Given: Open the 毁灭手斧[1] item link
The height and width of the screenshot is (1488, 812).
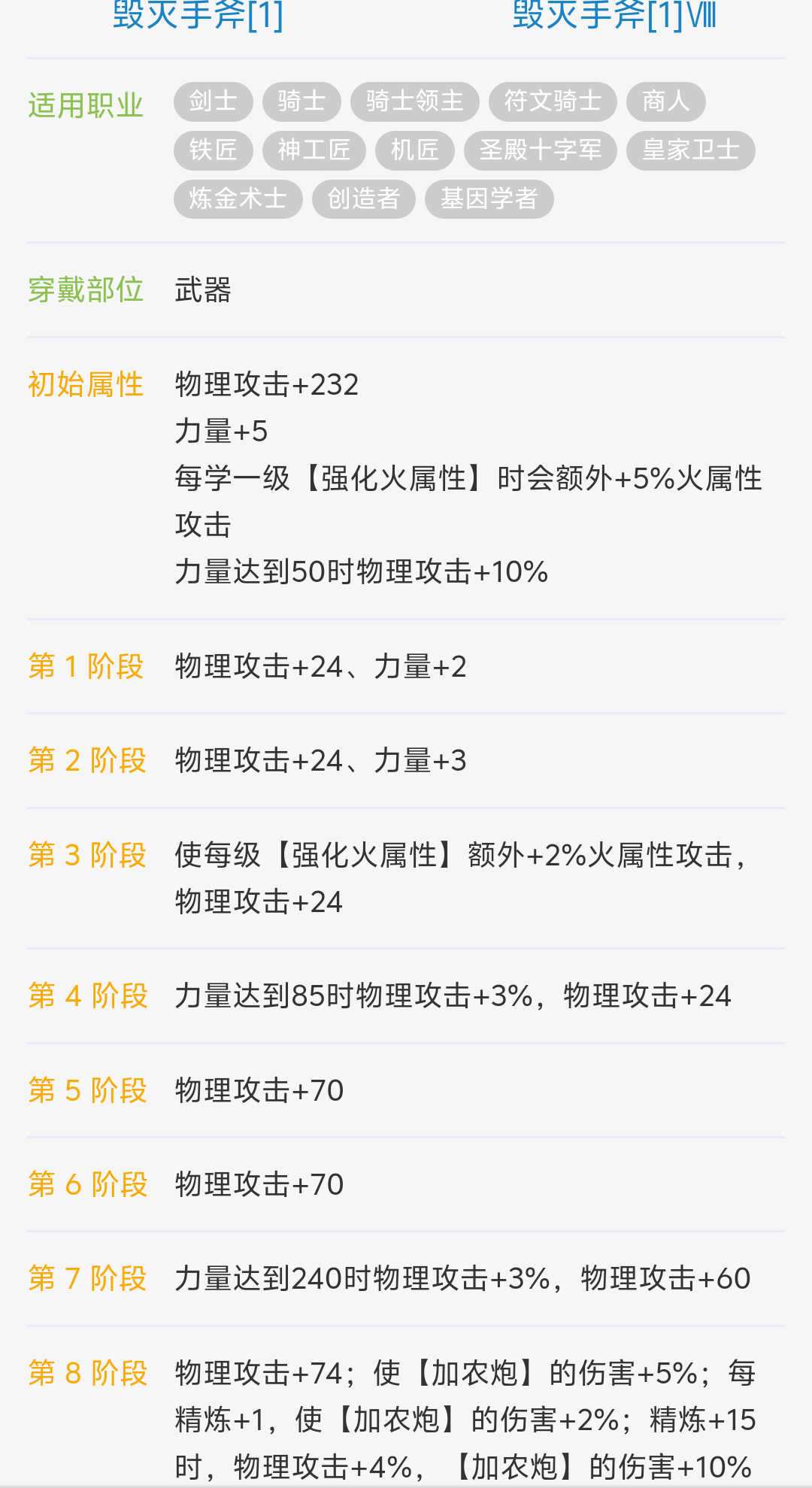Looking at the screenshot, I should pyautogui.click(x=198, y=15).
